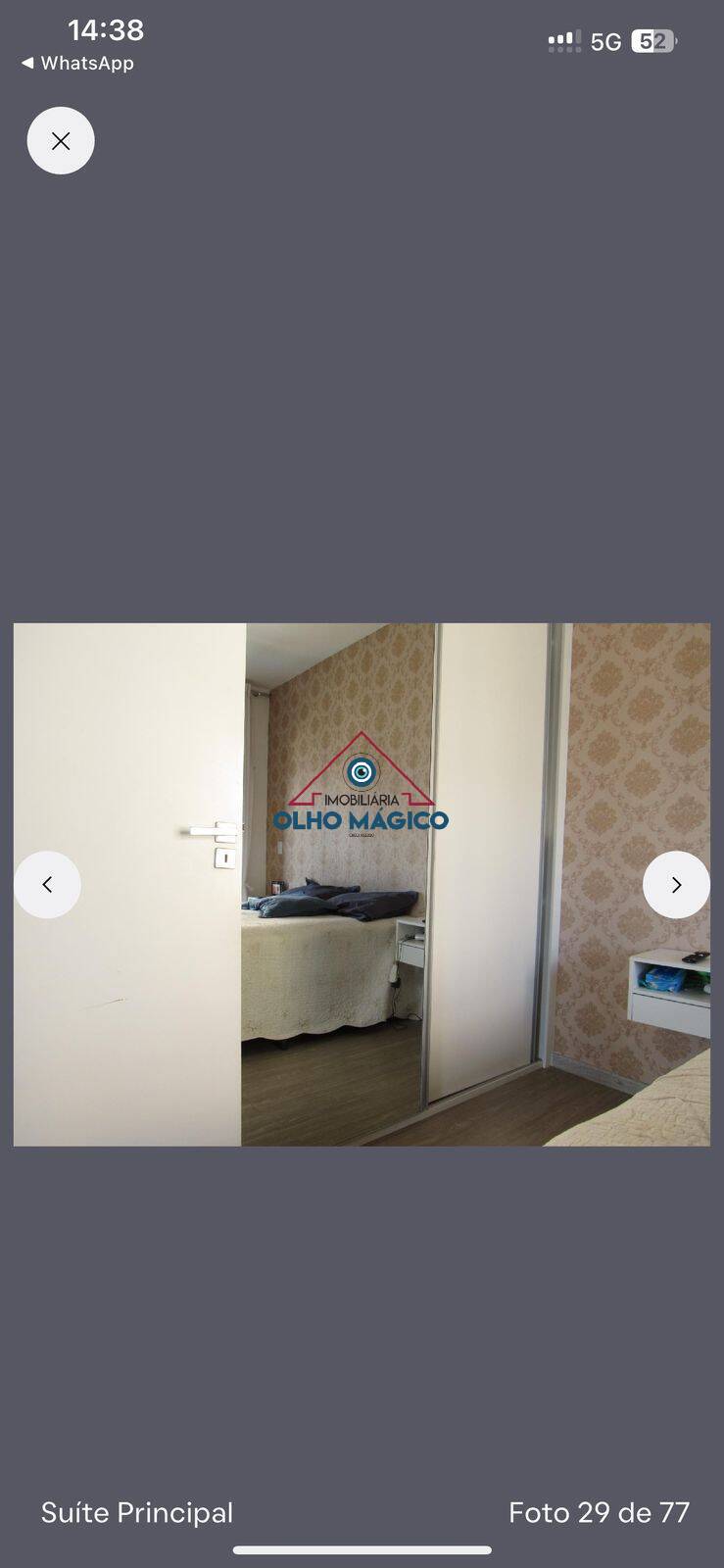The width and height of the screenshot is (724, 1568).
Task: Close the photo gallery viewer
Action: (61, 141)
